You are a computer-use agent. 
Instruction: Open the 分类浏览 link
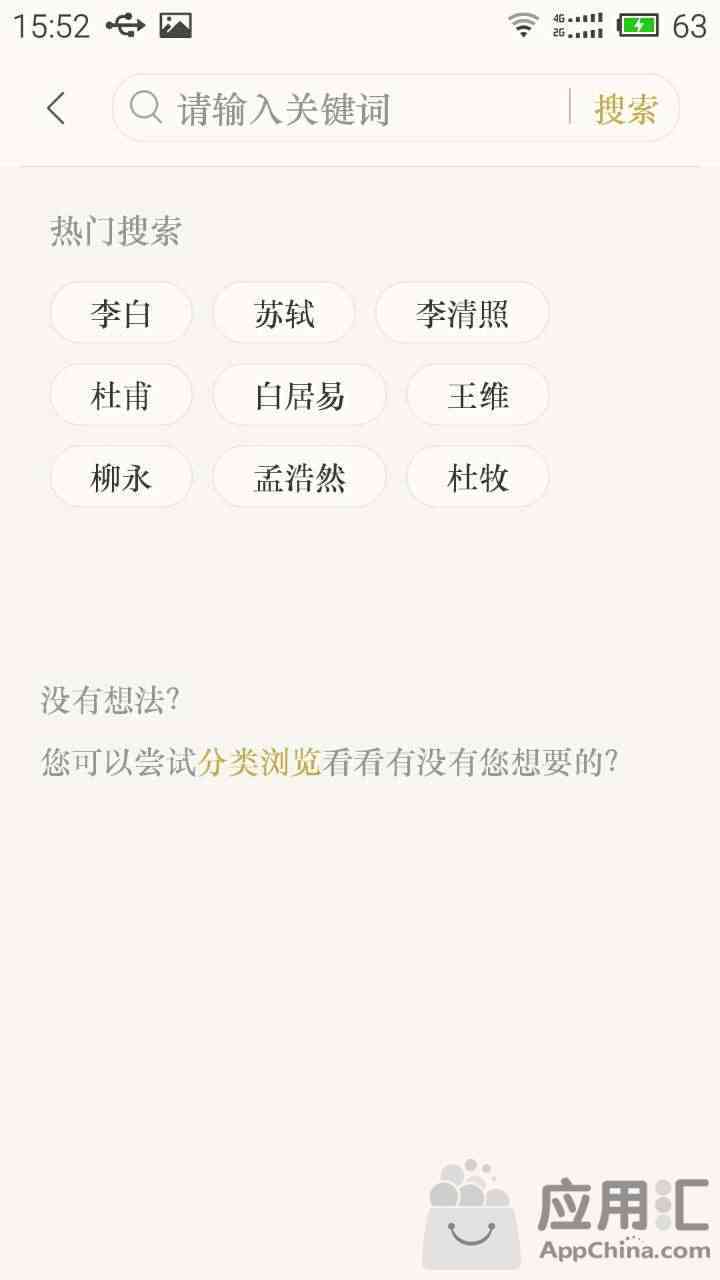tap(259, 762)
